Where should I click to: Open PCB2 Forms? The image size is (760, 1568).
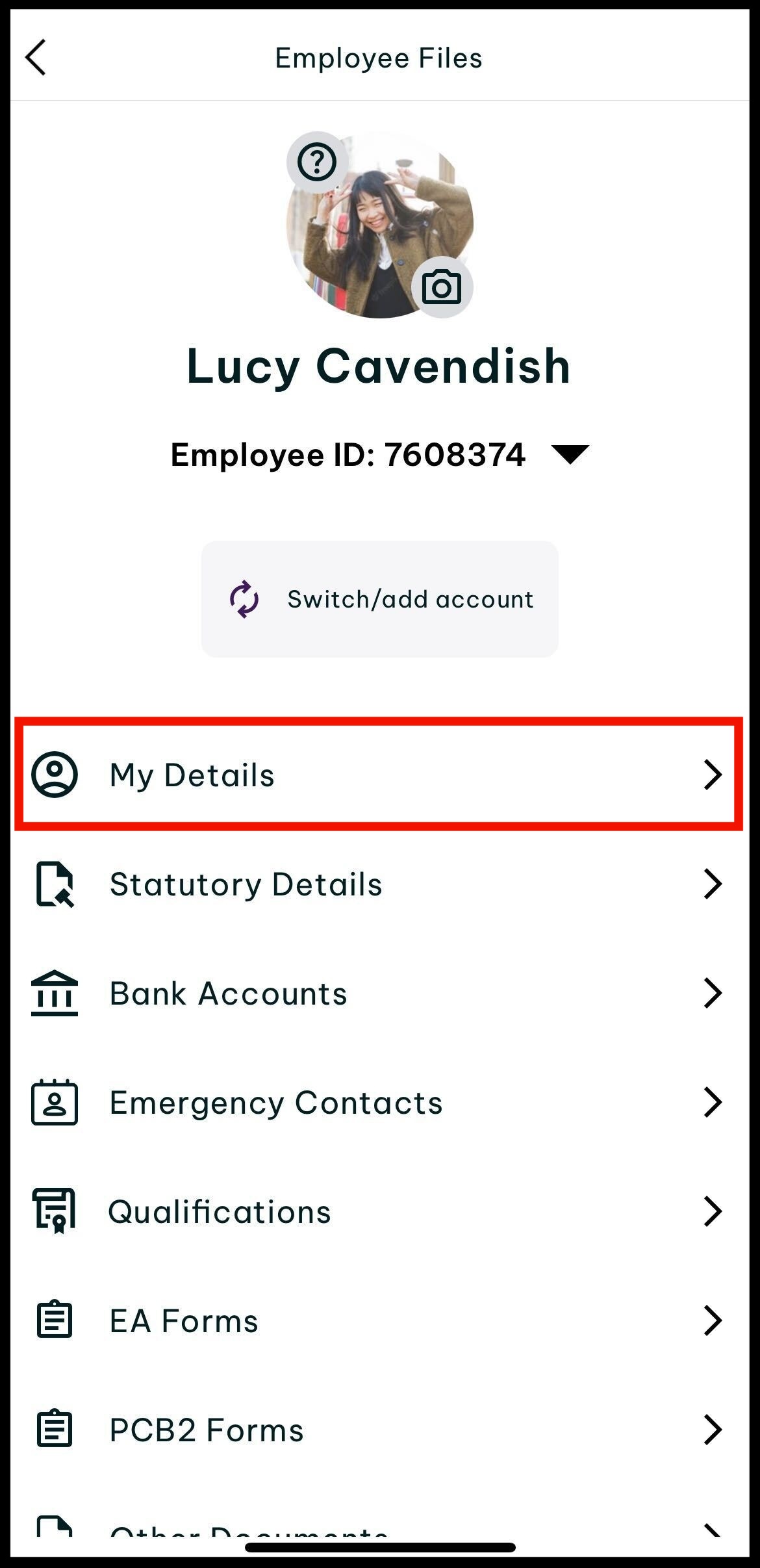pyautogui.click(x=379, y=1430)
